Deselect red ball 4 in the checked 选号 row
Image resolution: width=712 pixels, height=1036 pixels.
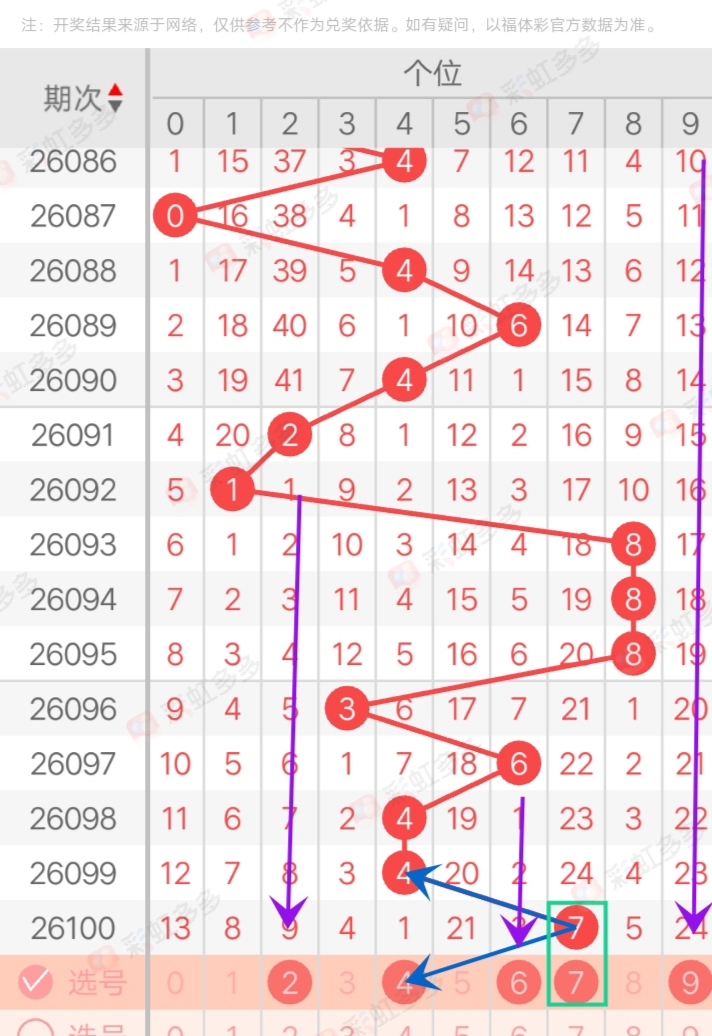point(404,983)
